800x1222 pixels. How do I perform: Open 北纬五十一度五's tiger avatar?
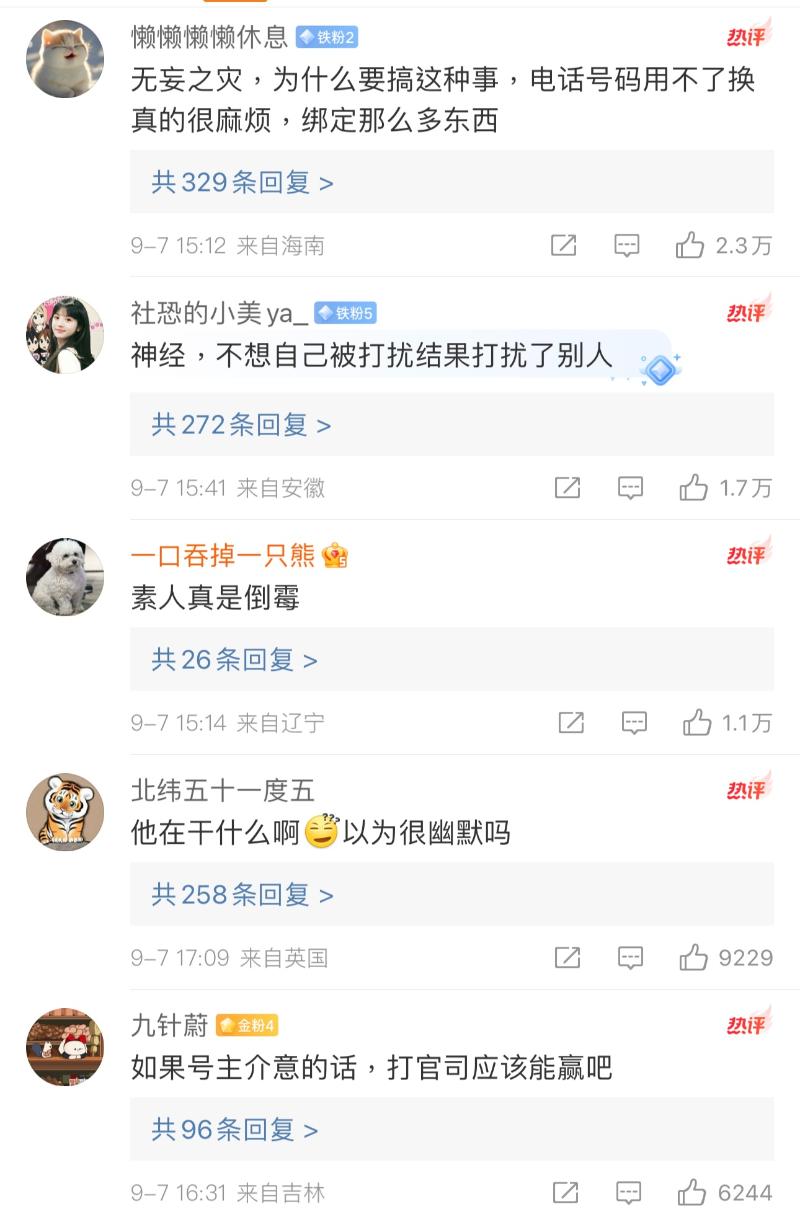[x=65, y=812]
